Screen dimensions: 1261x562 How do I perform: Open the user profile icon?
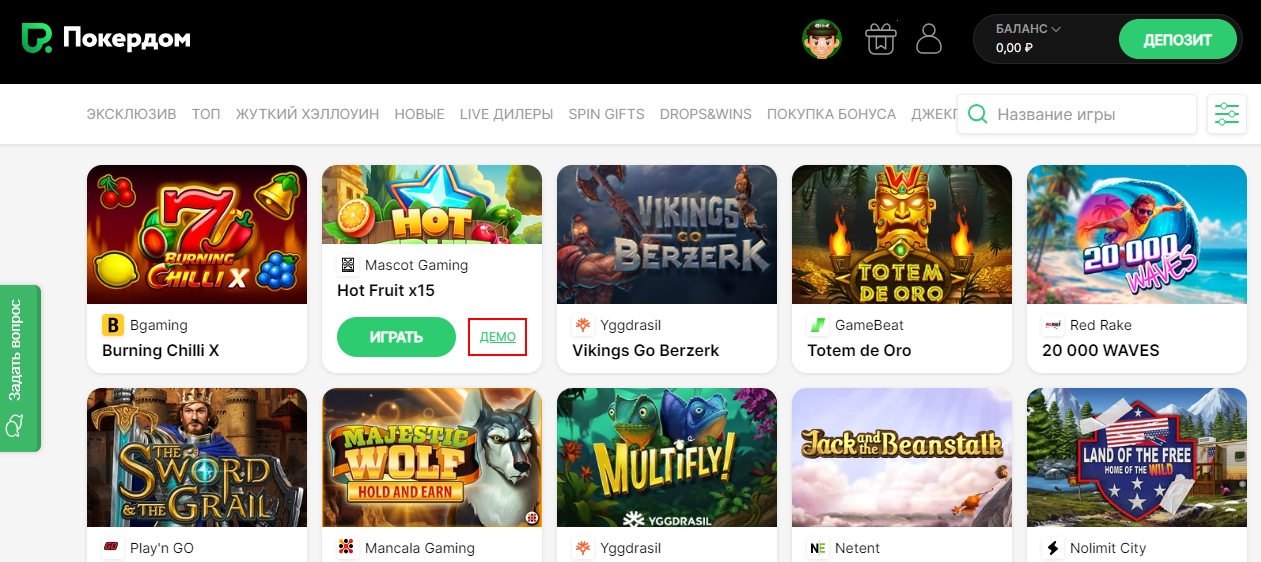tap(929, 40)
